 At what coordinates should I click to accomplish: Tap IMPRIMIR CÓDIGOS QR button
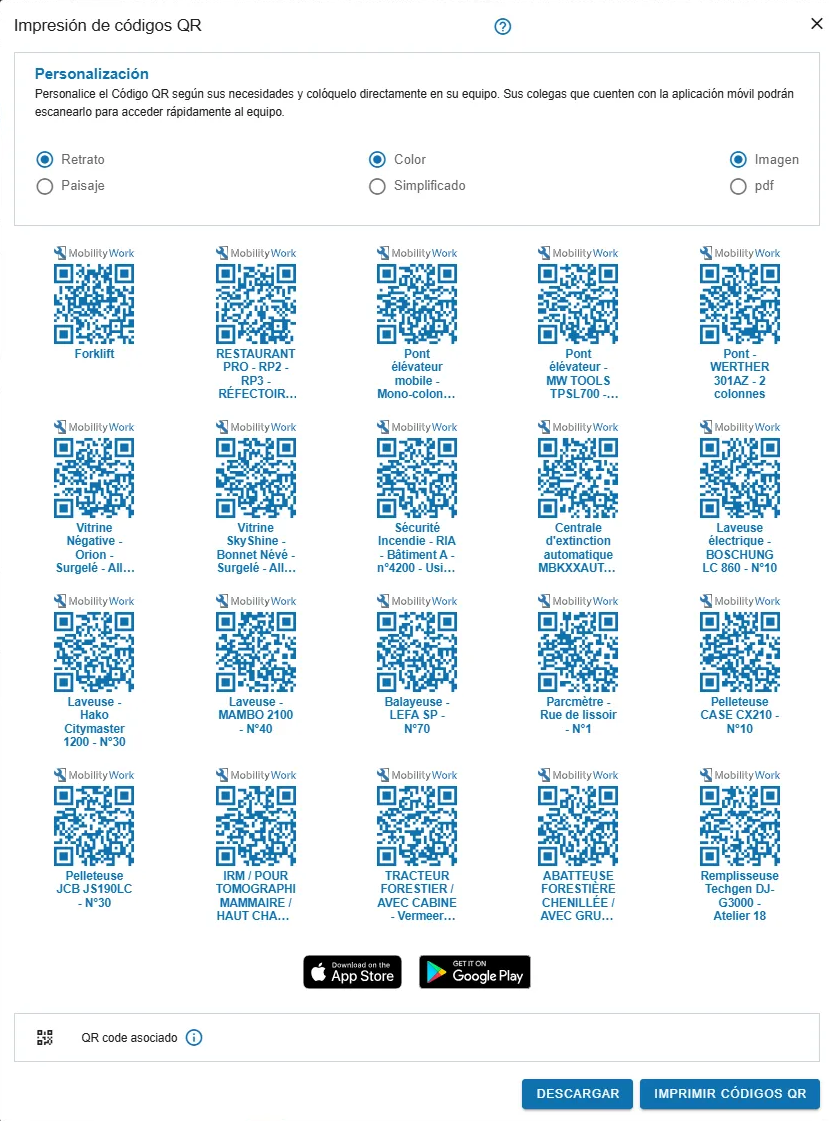tap(730, 1094)
